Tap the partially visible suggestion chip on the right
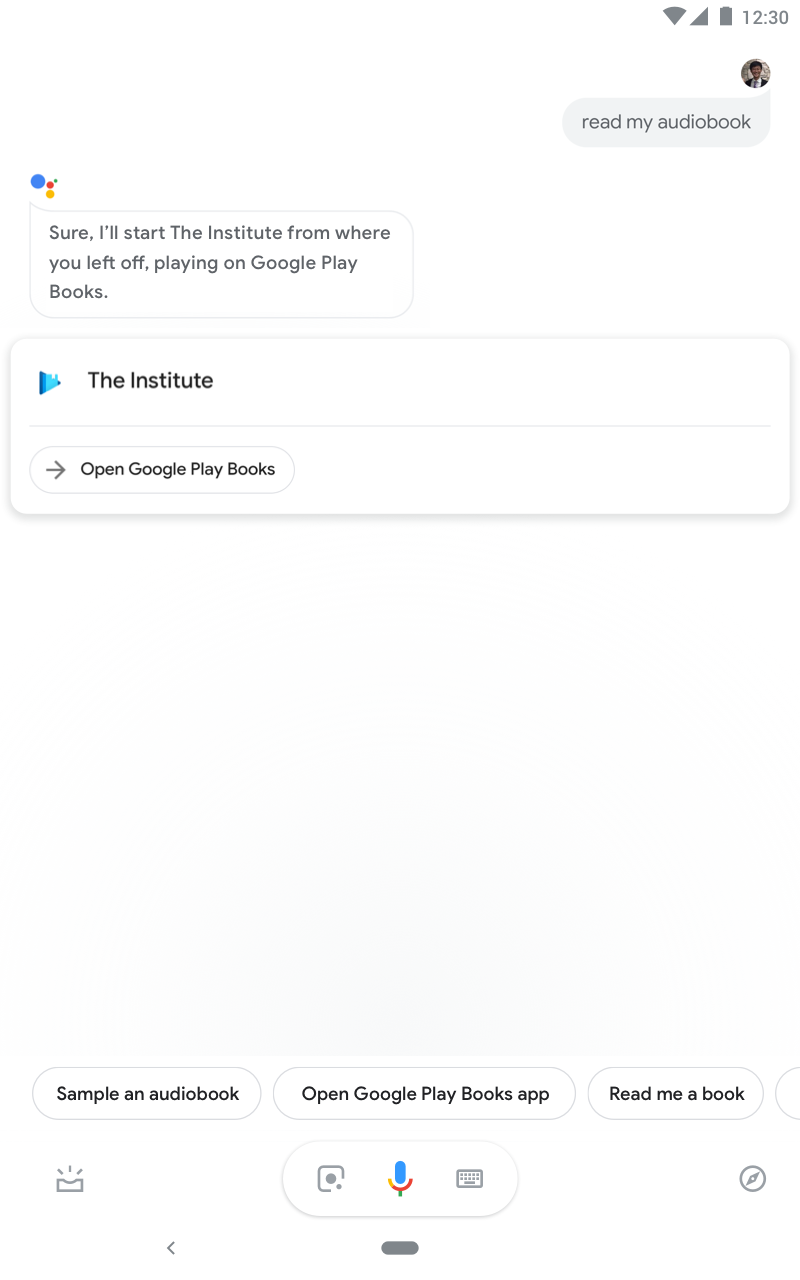The width and height of the screenshot is (800, 1280). (792, 1093)
